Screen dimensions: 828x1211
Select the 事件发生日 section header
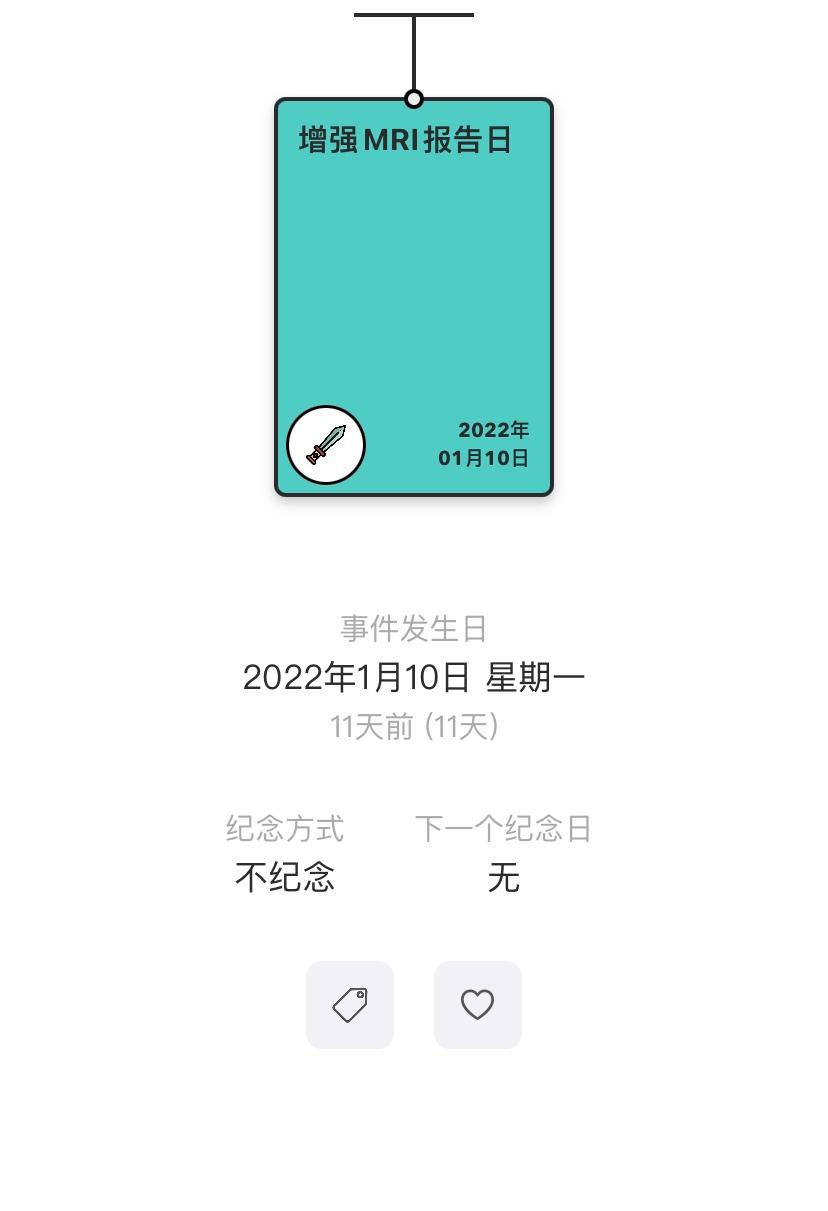[x=413, y=628]
